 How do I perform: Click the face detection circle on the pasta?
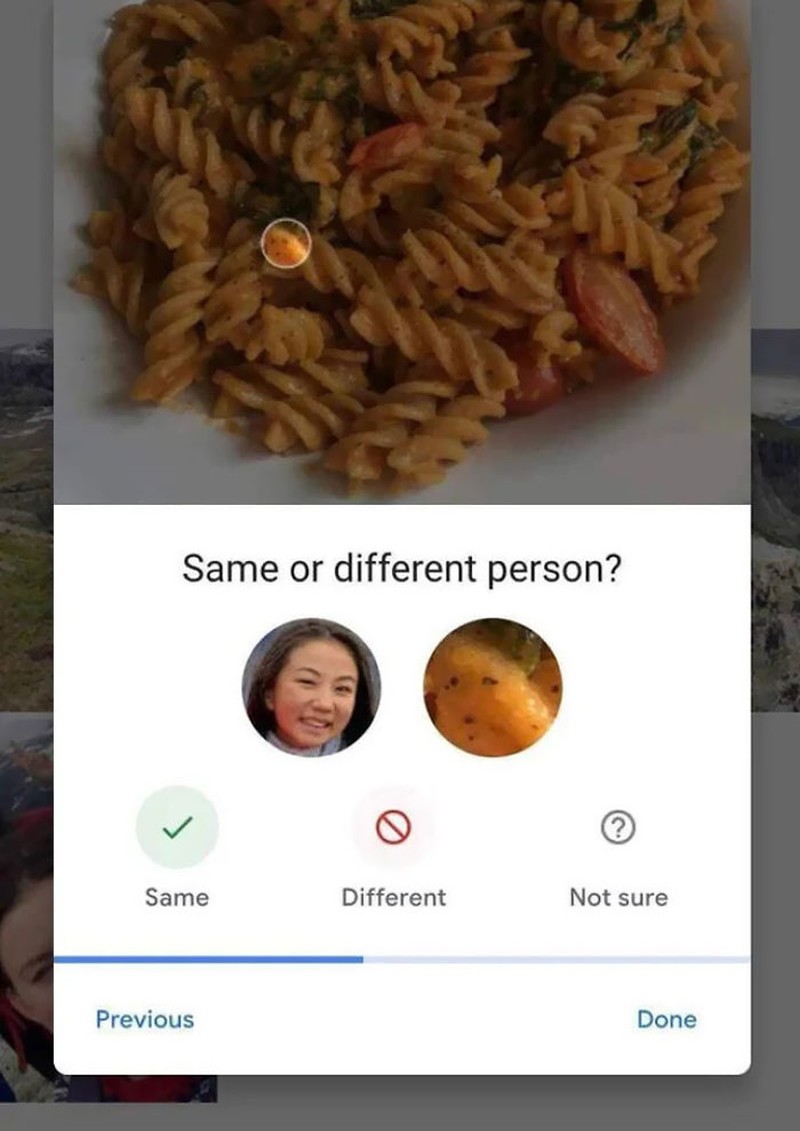point(286,243)
